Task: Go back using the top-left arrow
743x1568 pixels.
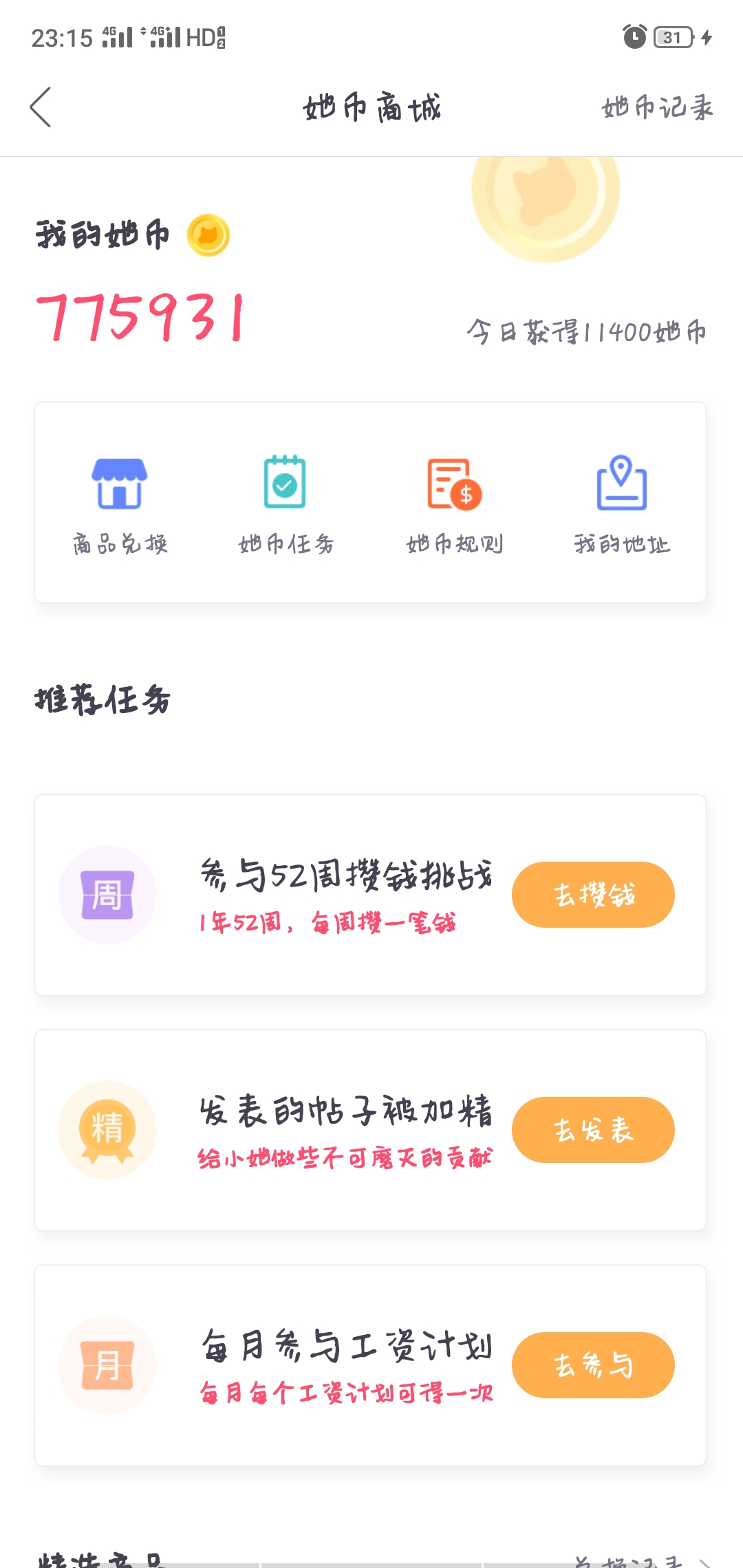Action: 41,107
